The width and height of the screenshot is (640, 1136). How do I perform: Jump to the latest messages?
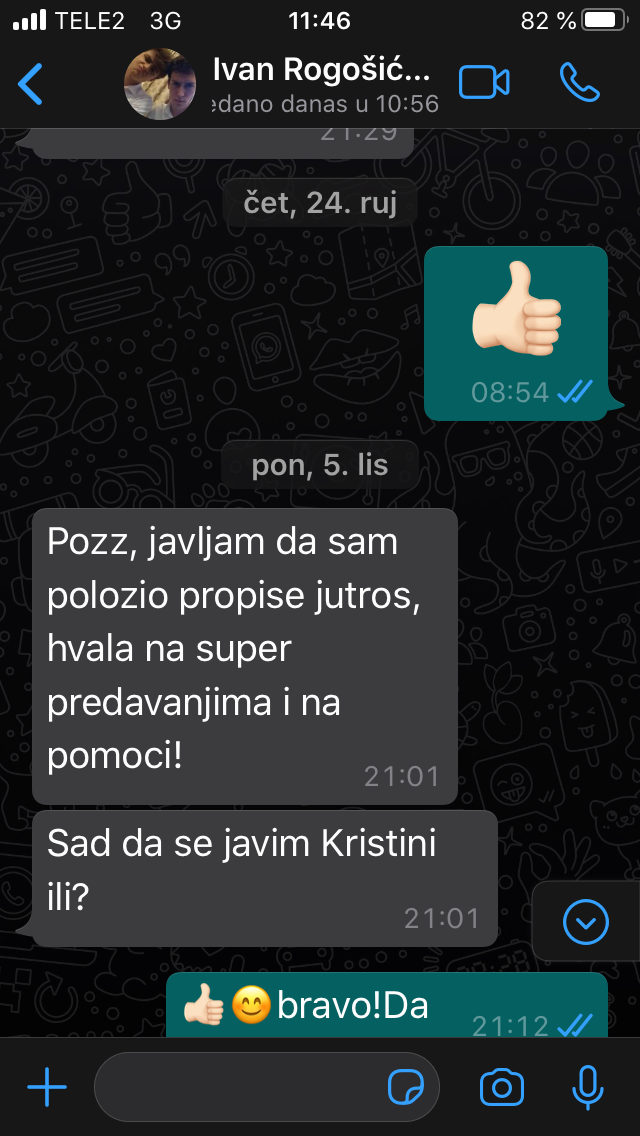586,921
